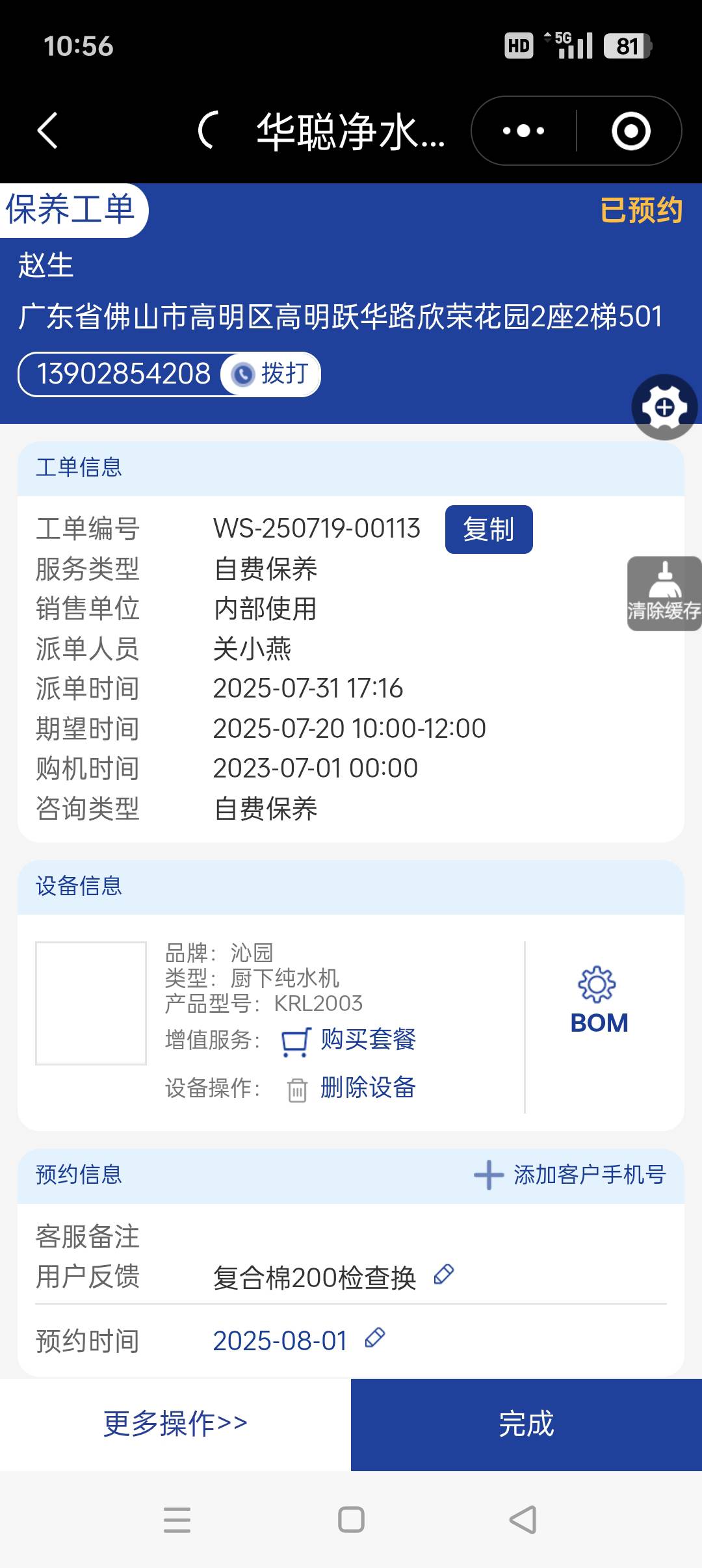This screenshot has height=1568, width=702.
Task: Go to the system home screen
Action: pyautogui.click(x=351, y=1520)
